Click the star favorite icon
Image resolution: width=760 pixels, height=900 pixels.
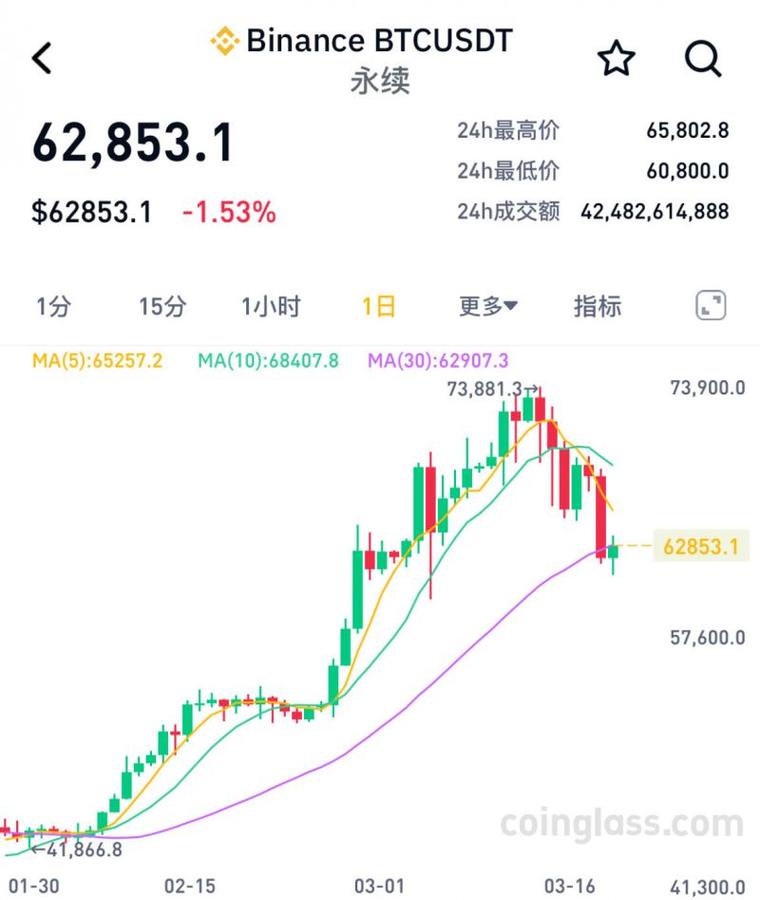pos(617,57)
